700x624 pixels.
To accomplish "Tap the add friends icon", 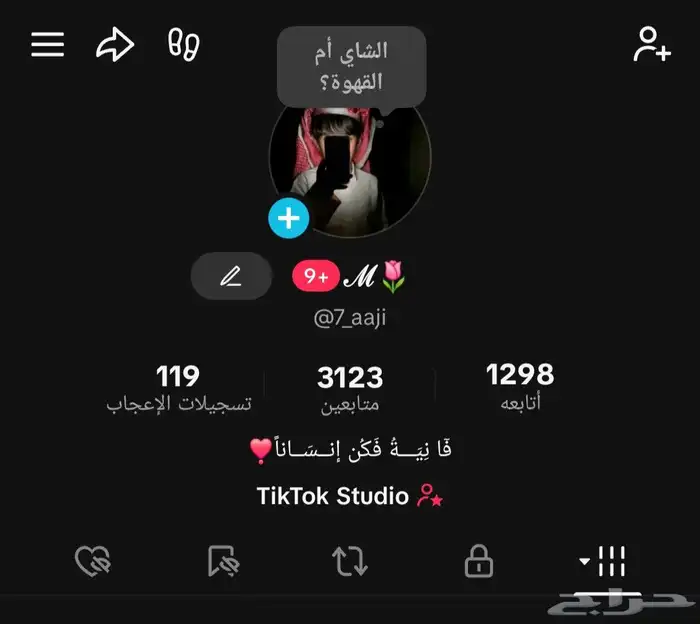I will click(652, 44).
